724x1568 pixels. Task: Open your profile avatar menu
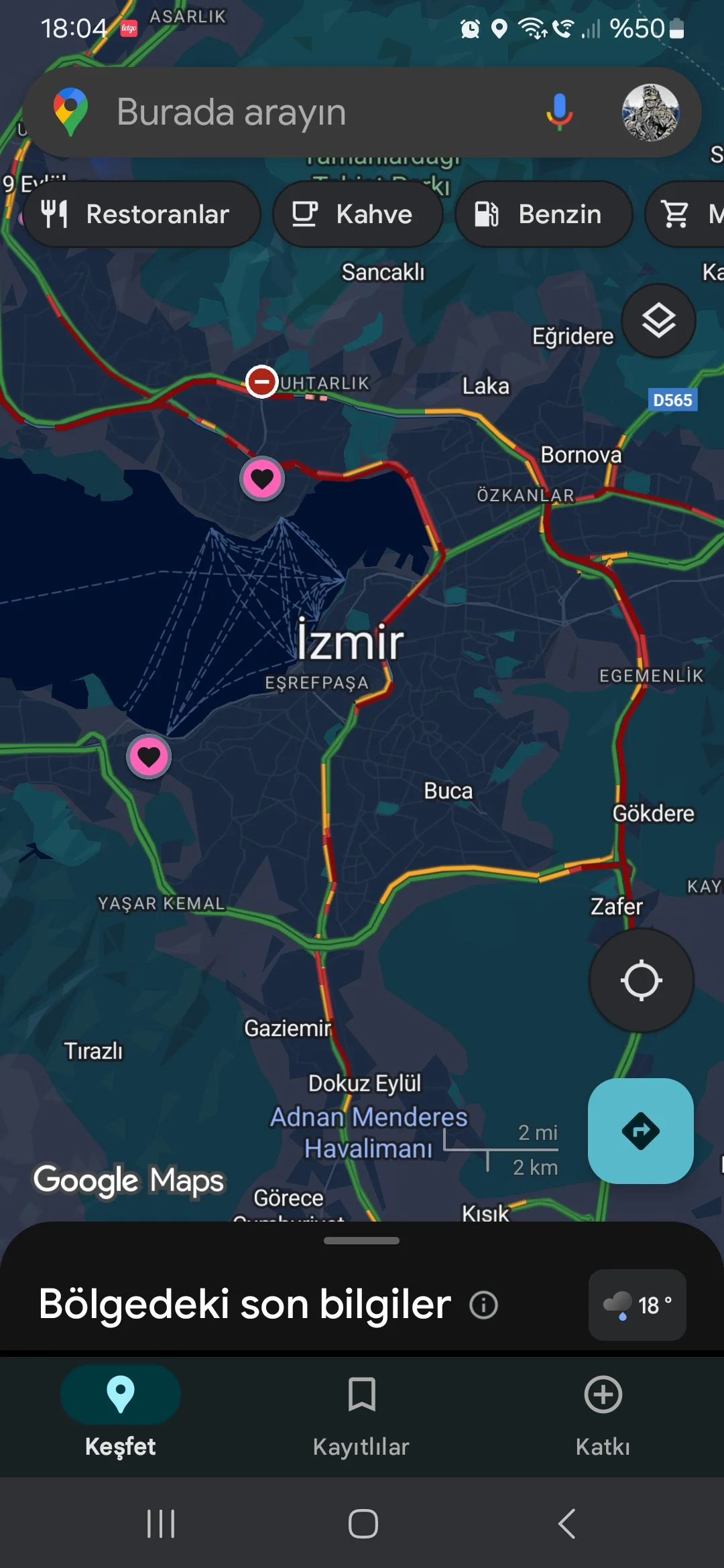(x=648, y=113)
